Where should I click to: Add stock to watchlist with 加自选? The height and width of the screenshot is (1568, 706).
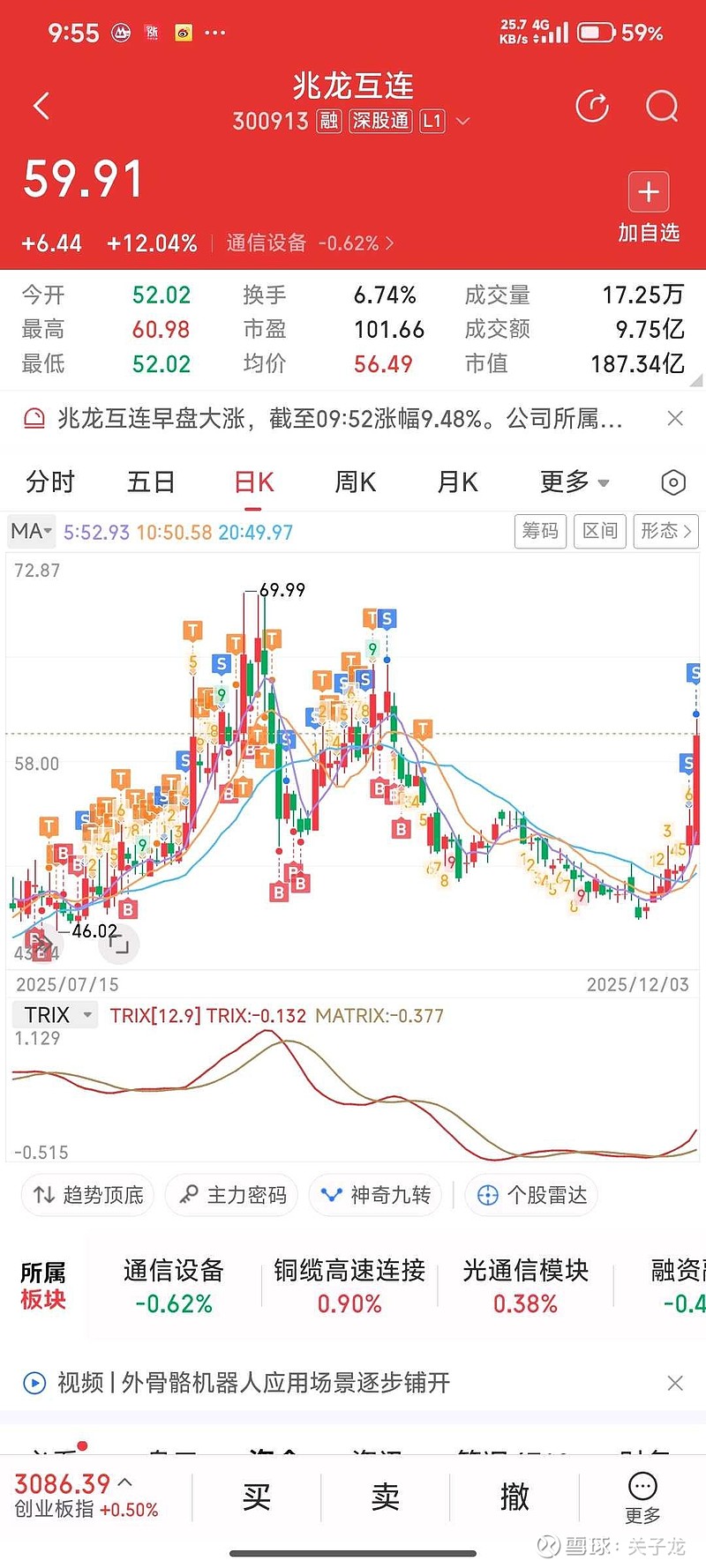(x=649, y=209)
